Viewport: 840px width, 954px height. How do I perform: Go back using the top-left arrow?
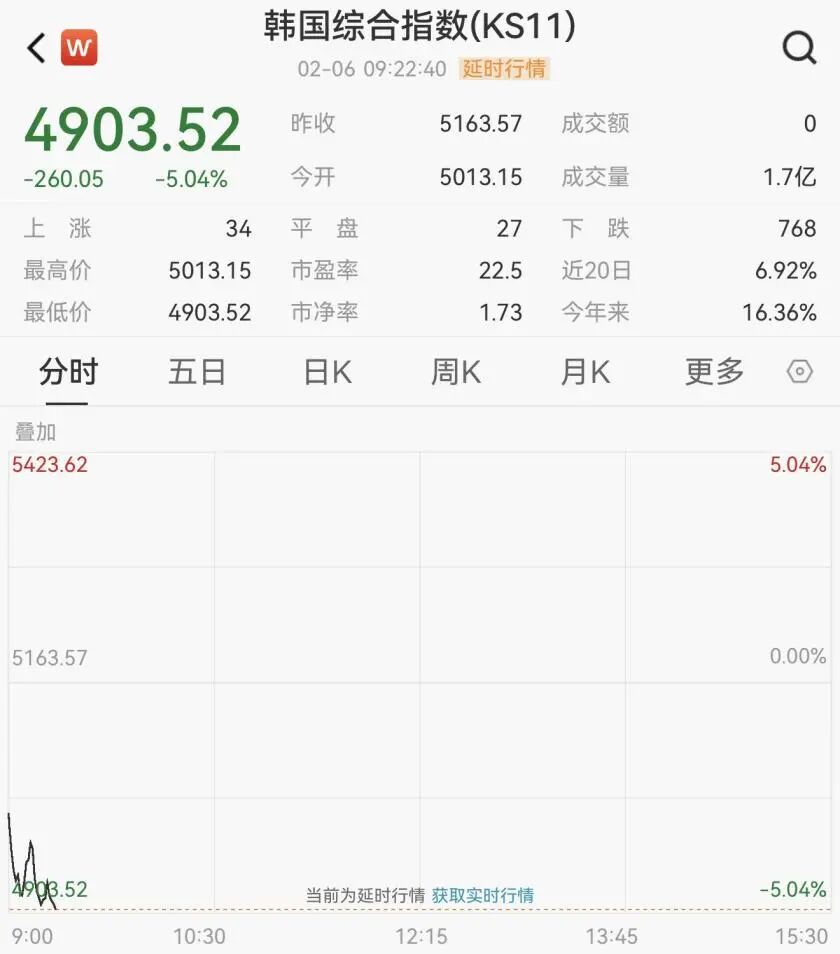point(37,47)
